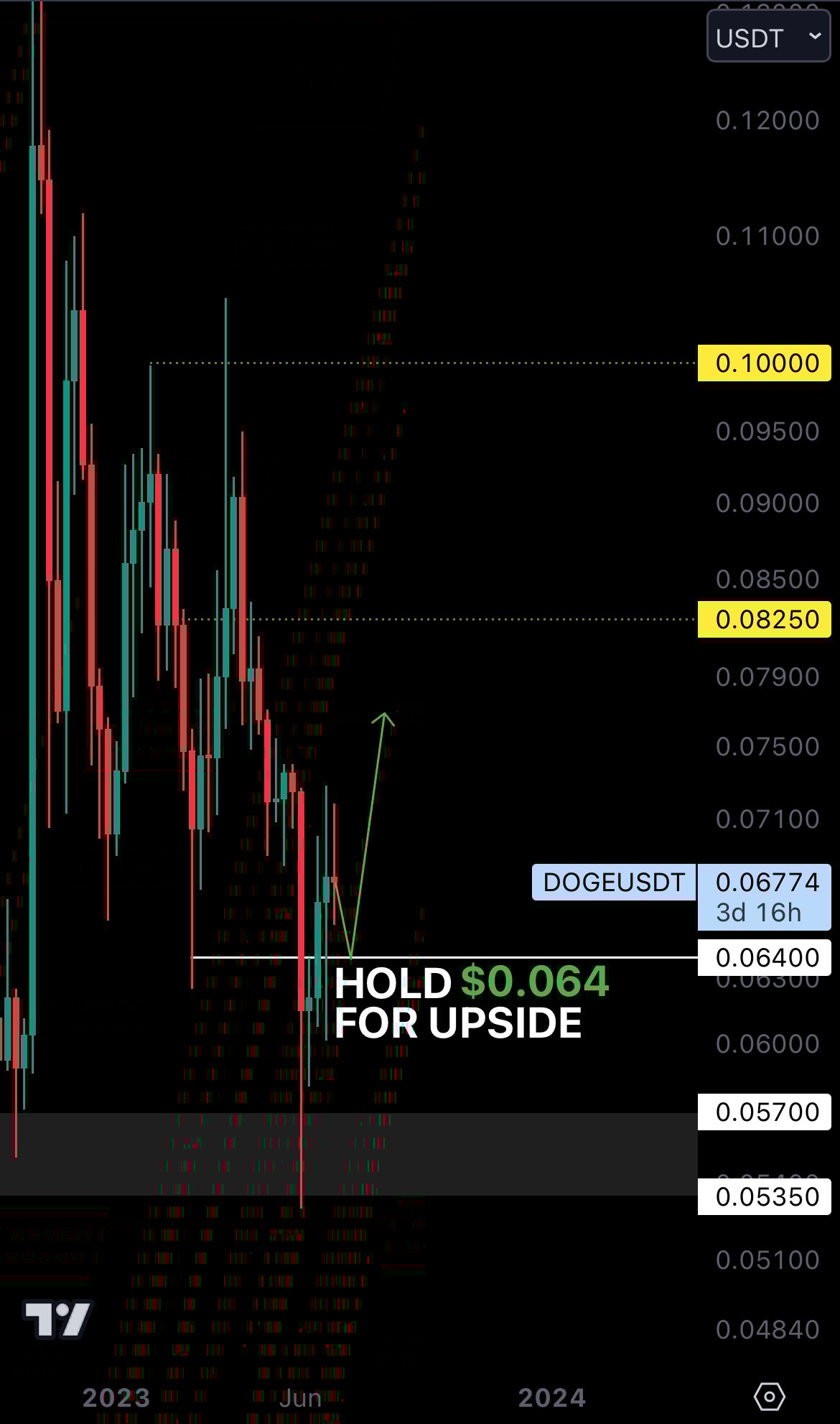Open the USDT currency dropdown

768,37
